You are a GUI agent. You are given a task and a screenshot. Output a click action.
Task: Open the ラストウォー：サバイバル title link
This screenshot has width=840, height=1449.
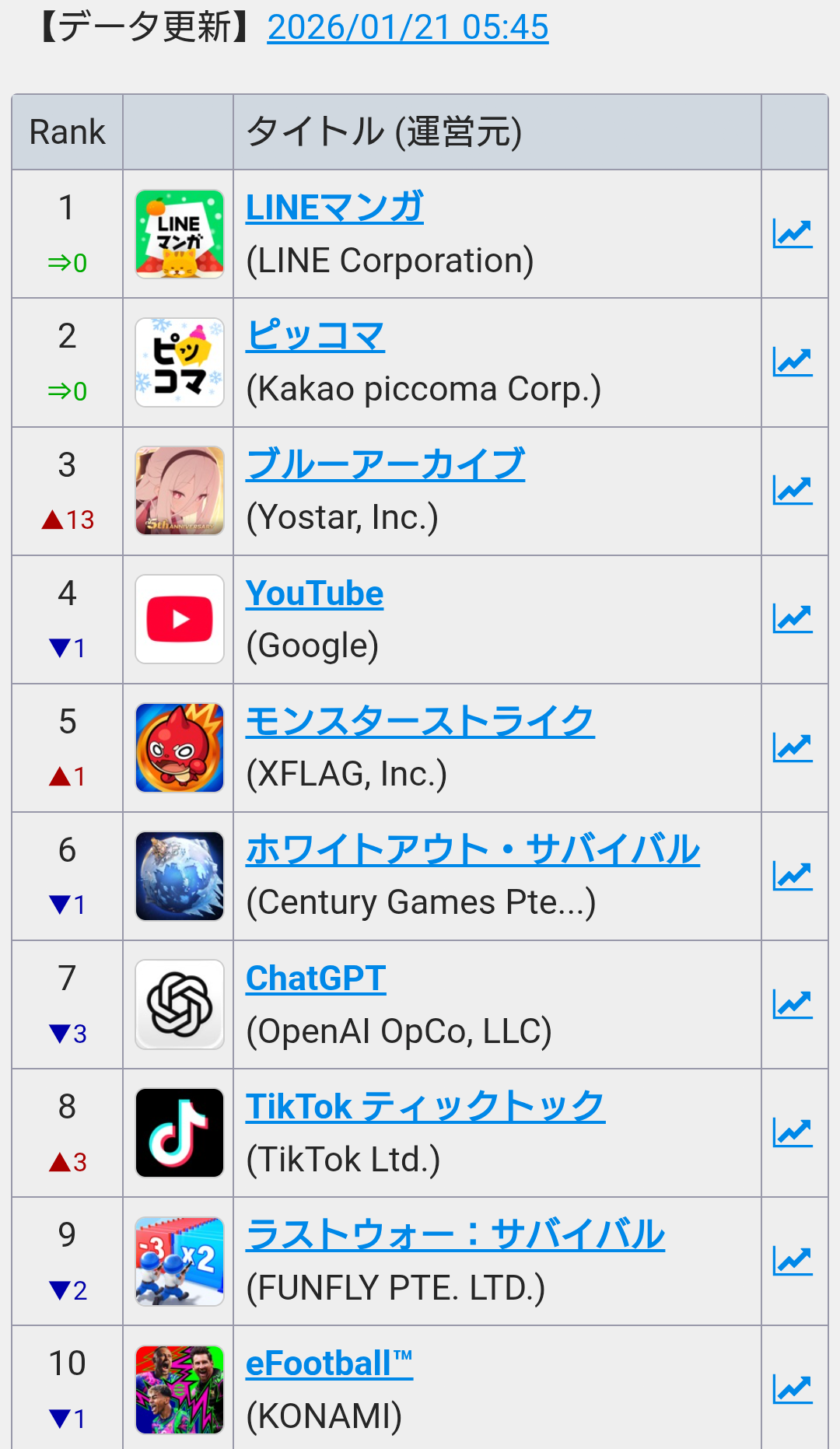click(455, 1234)
